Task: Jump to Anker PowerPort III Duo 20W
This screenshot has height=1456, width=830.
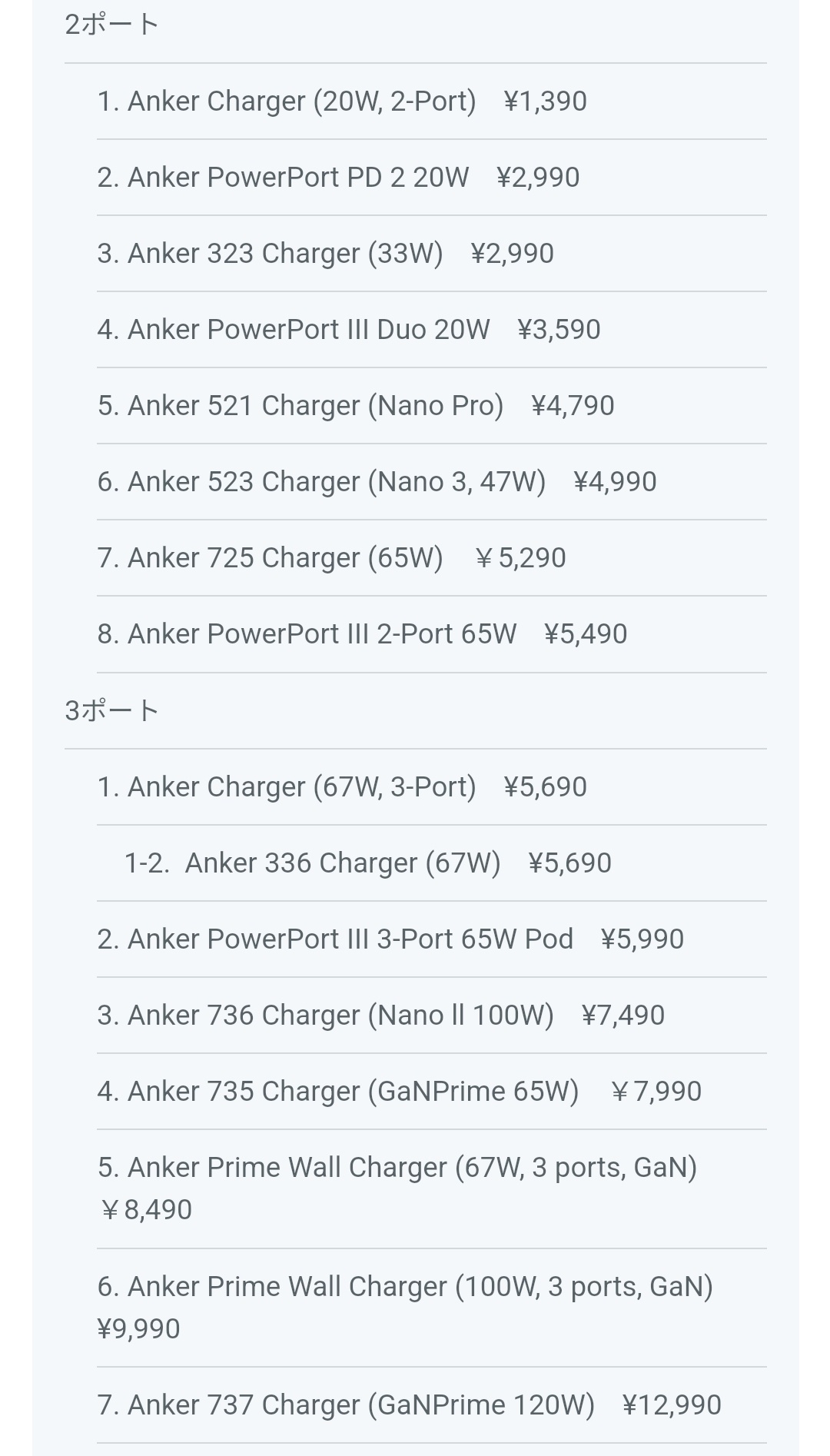Action: 349,330
